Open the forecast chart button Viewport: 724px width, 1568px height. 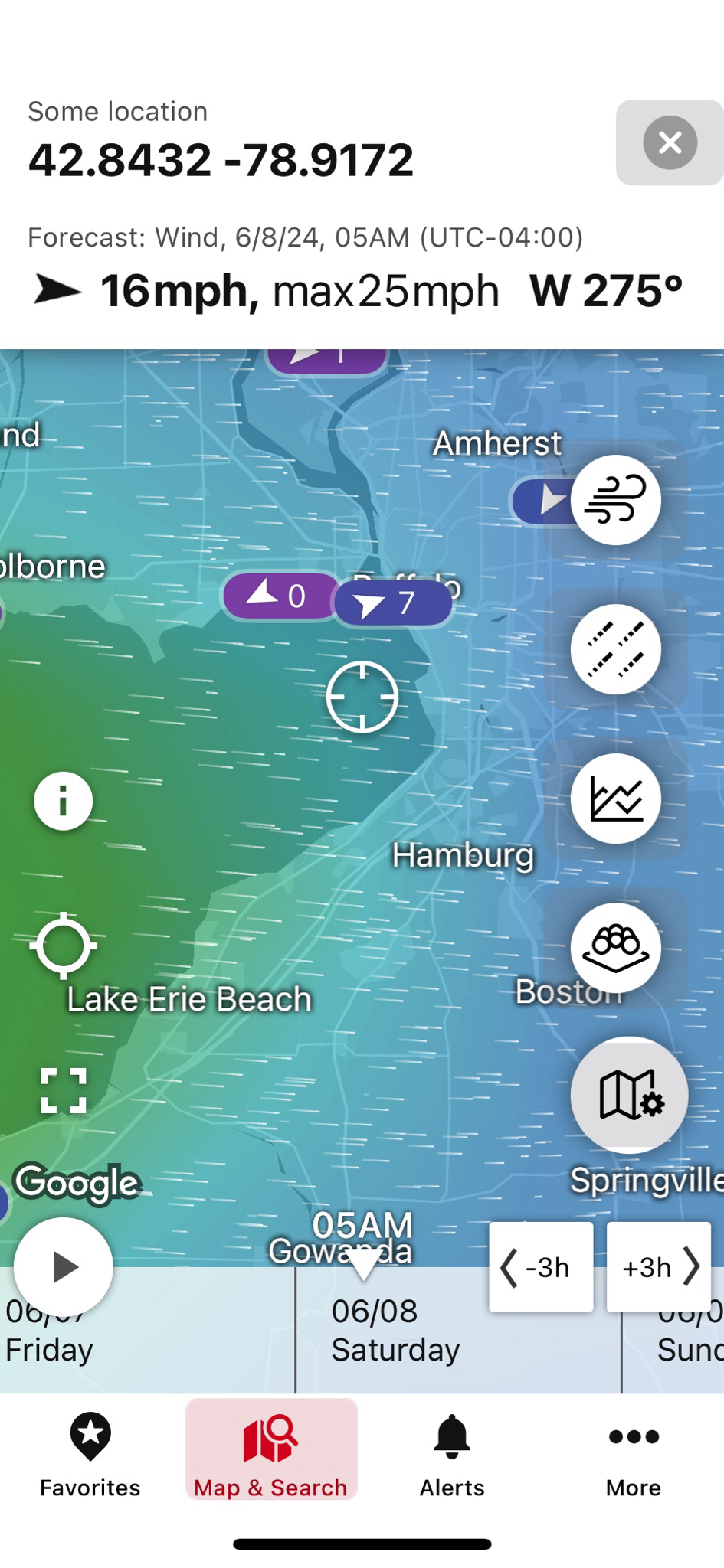coord(615,799)
